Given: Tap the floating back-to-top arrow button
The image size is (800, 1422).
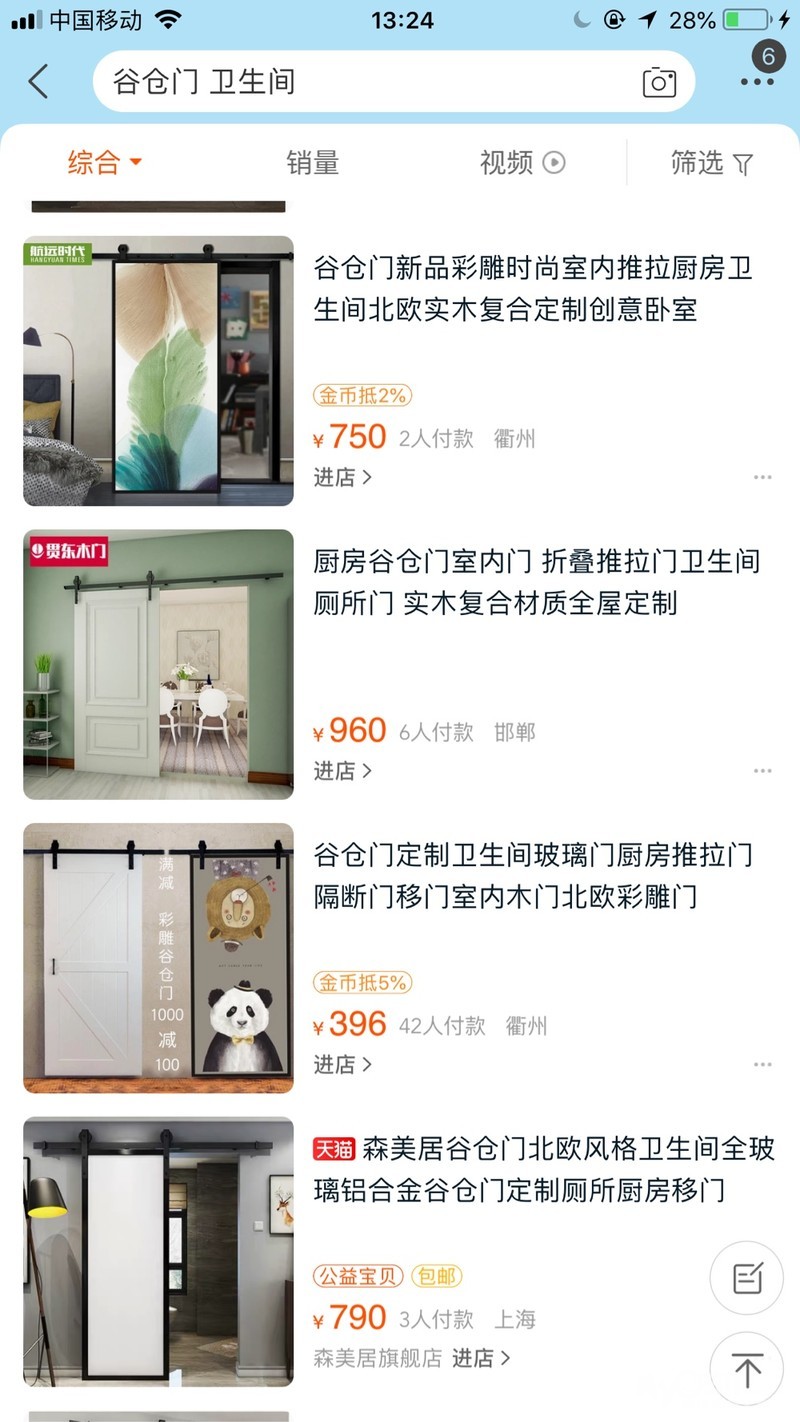Looking at the screenshot, I should [747, 1369].
